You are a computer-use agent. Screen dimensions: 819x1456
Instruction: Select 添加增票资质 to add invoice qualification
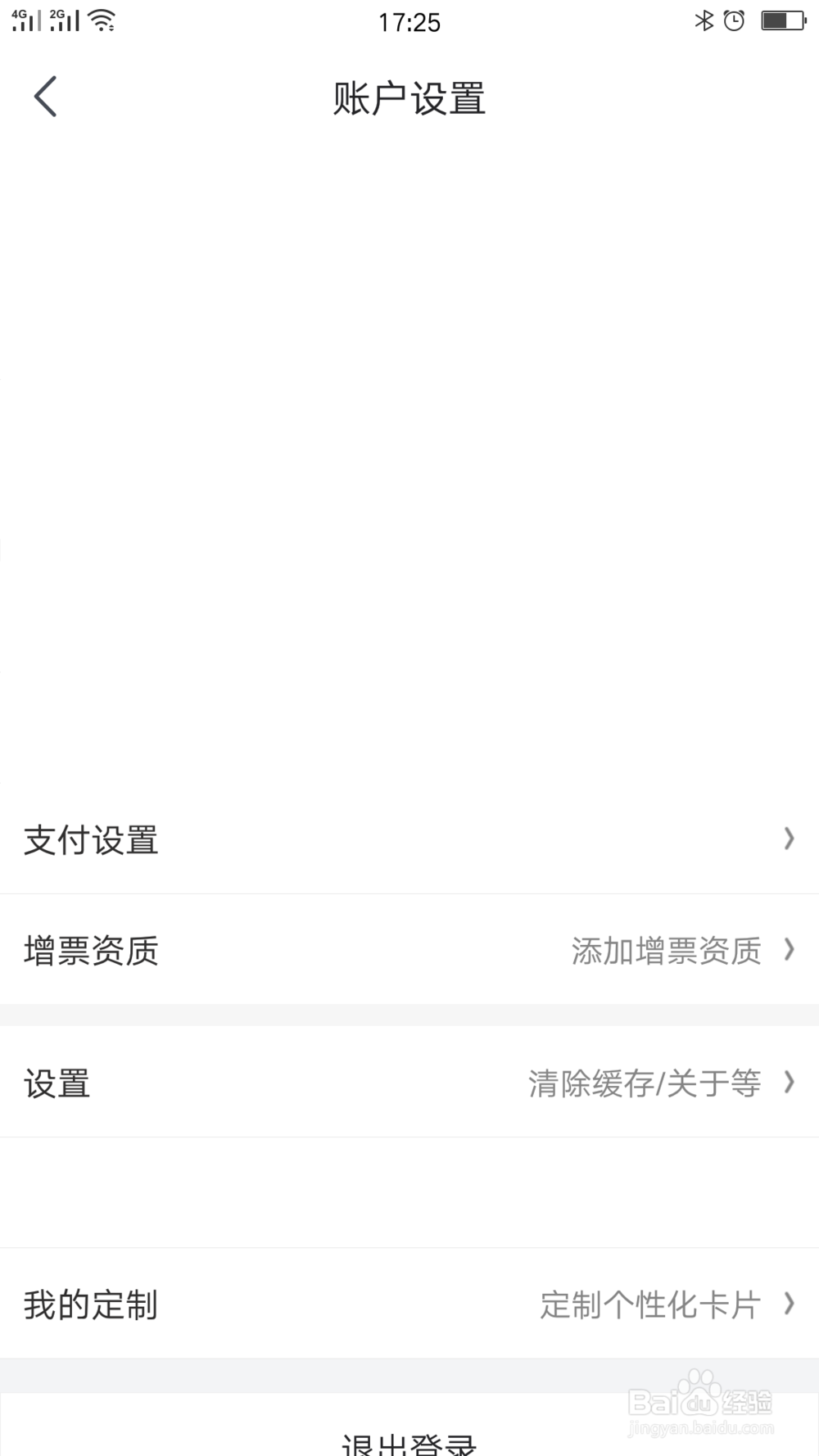[x=665, y=950]
